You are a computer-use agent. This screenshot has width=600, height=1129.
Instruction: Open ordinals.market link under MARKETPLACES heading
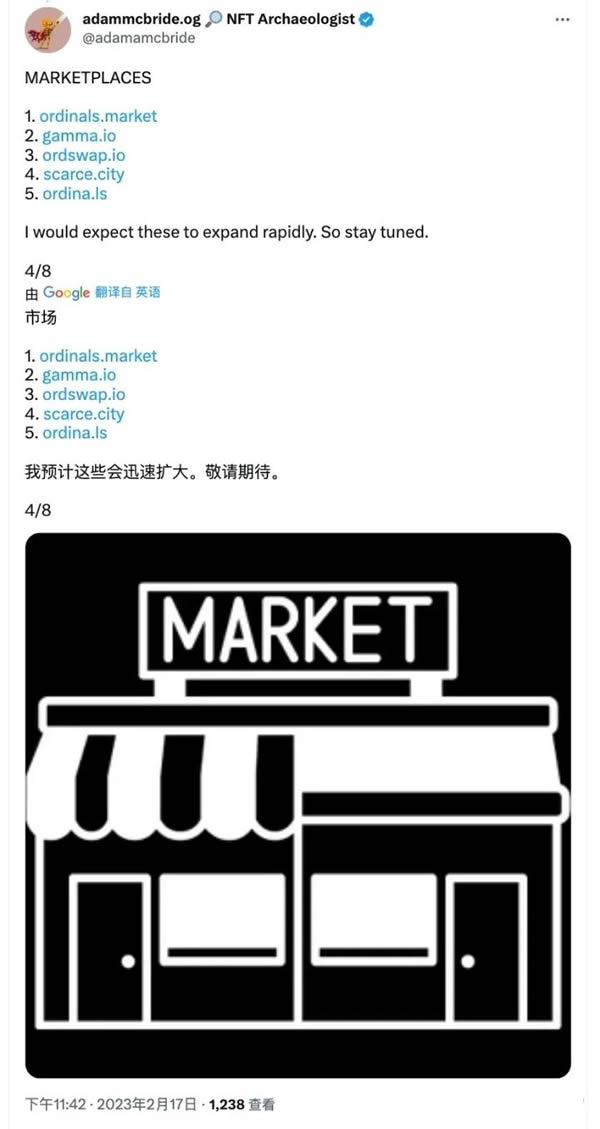click(x=98, y=116)
